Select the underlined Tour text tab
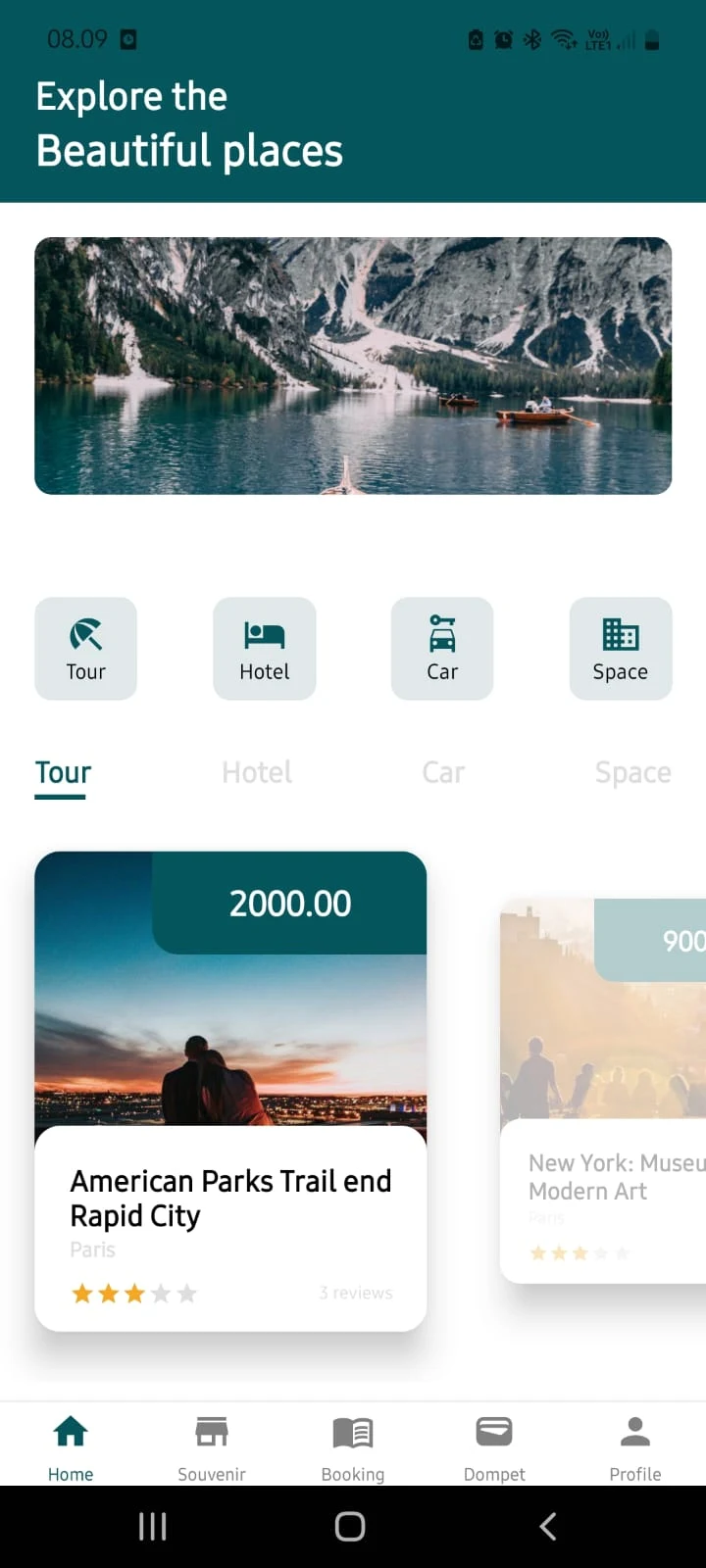706x1568 pixels. click(x=63, y=773)
